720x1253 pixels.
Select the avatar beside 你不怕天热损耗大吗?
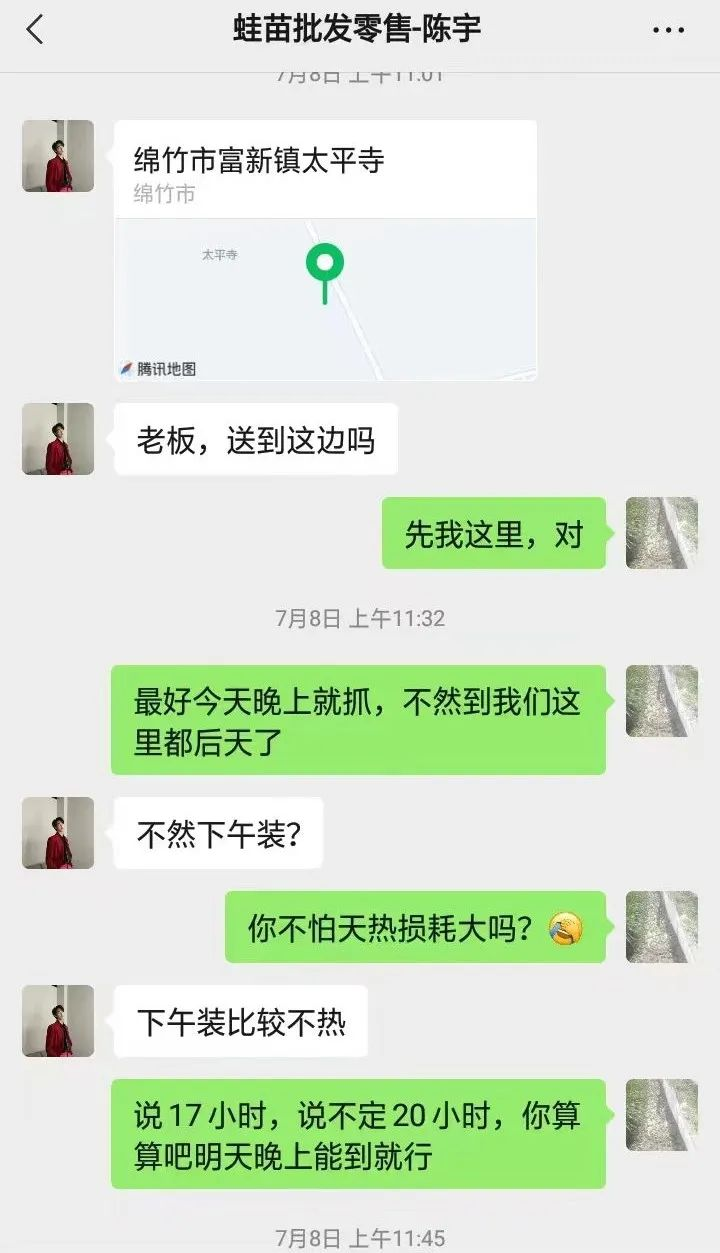point(661,927)
